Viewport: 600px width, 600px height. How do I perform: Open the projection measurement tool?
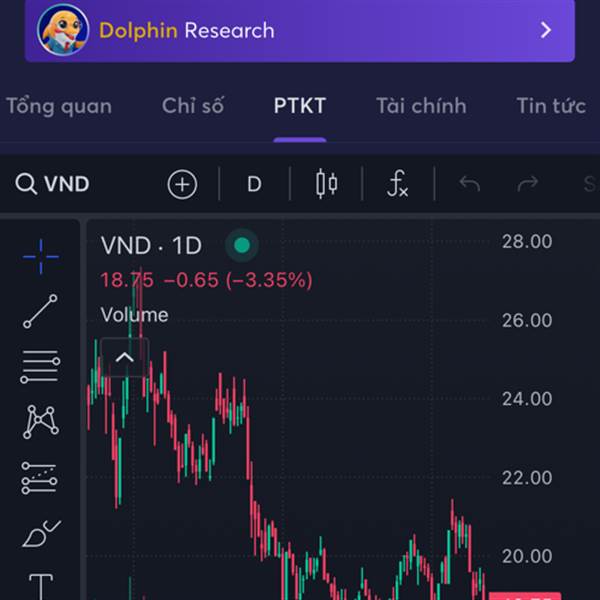coord(40,478)
